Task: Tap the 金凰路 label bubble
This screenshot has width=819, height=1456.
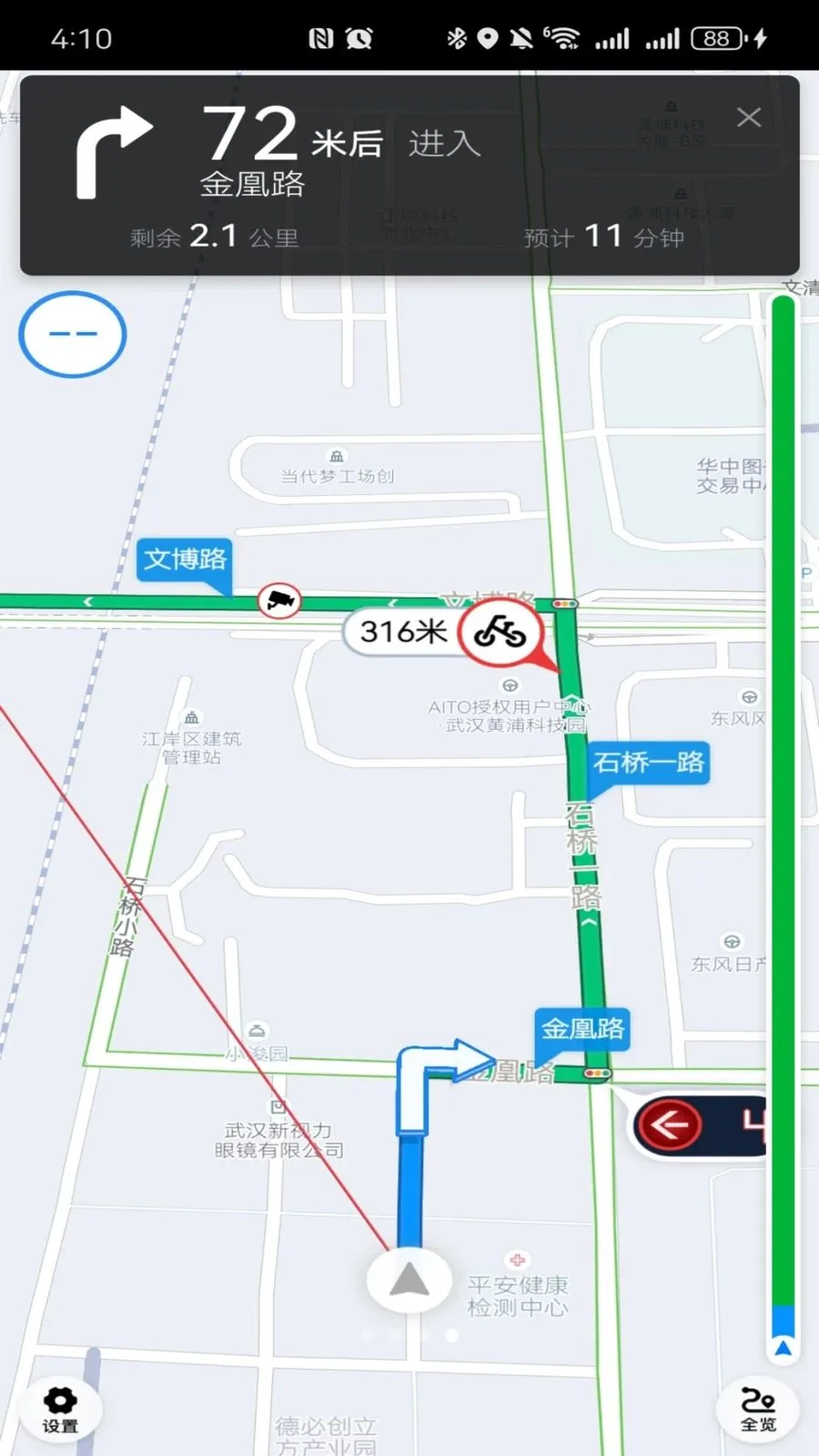Action: (x=581, y=1030)
